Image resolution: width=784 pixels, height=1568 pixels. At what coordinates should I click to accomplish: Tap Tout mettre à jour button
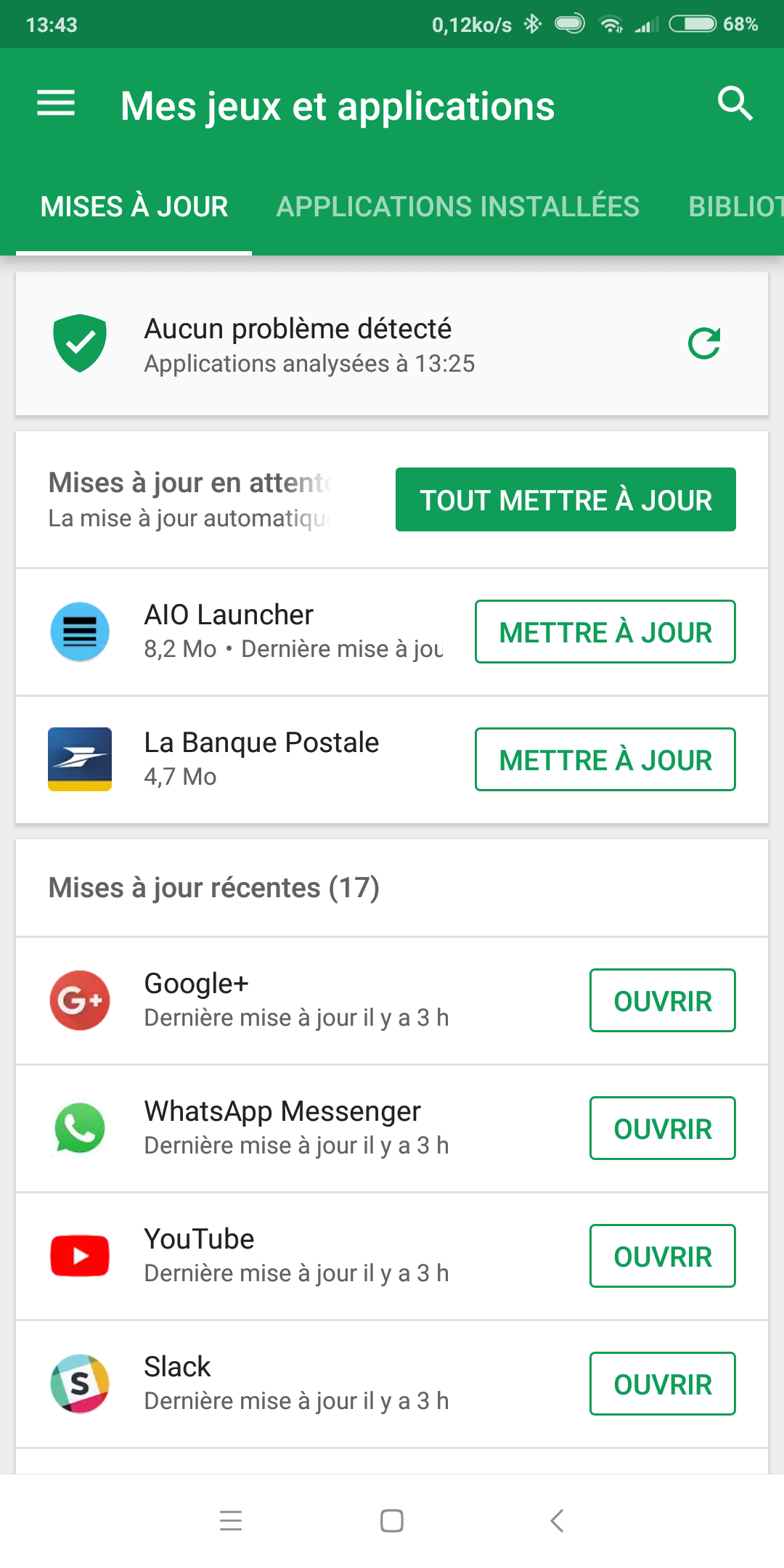pos(565,500)
